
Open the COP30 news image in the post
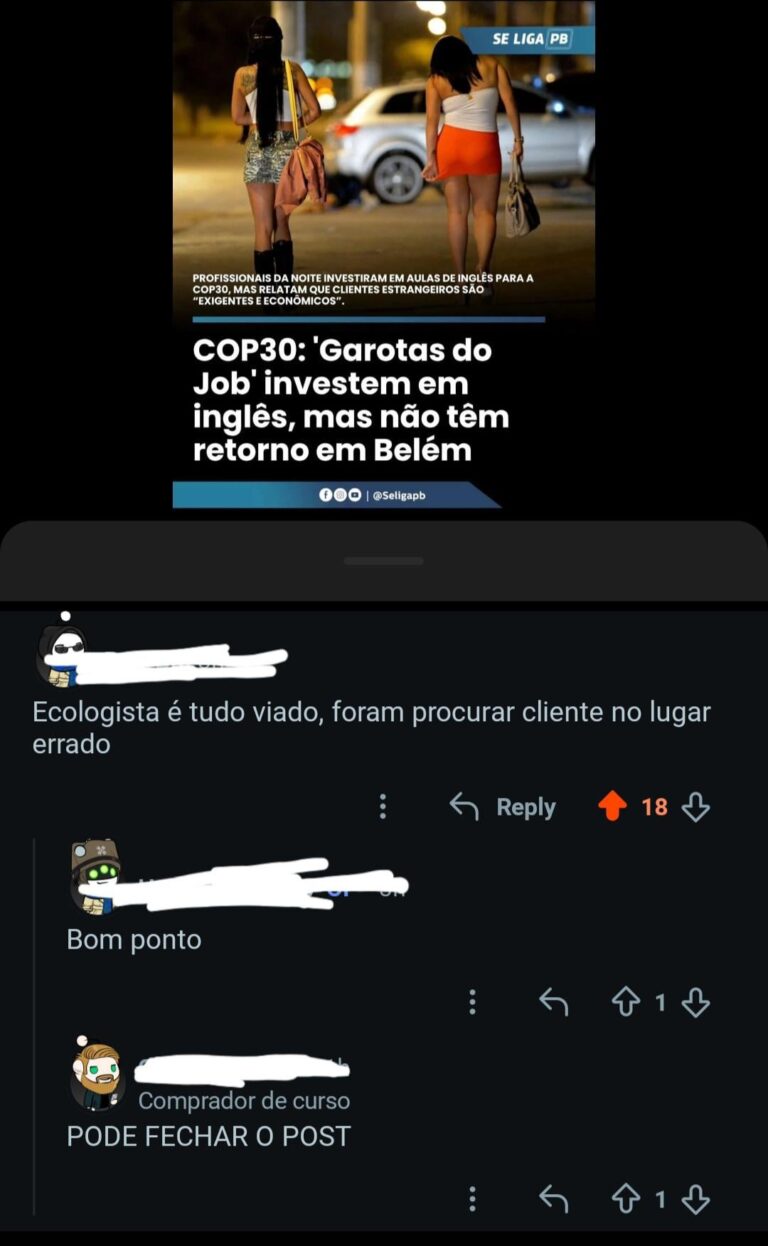pyautogui.click(x=384, y=255)
